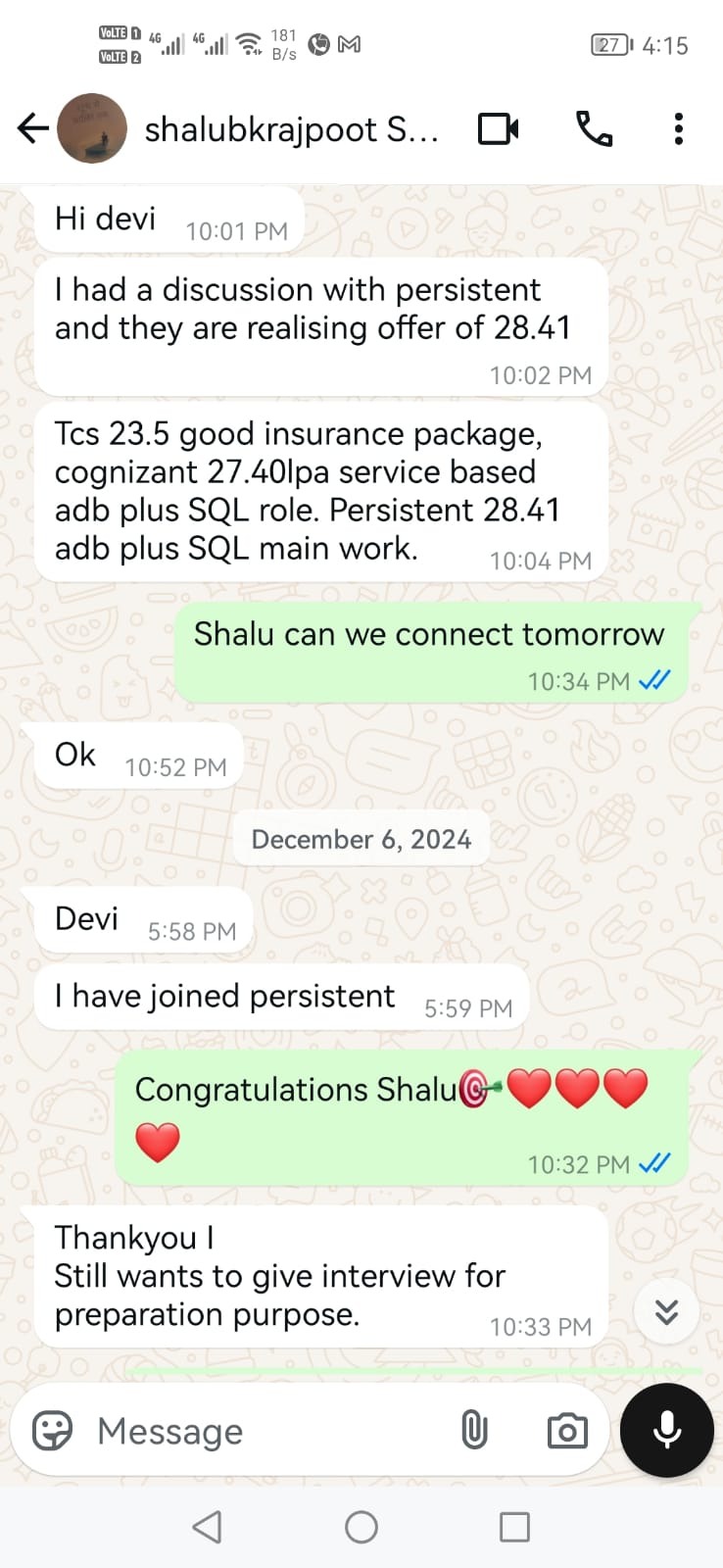This screenshot has height=1568, width=723.
Task: Open shalubkrajpoot's profile picture
Action: 92,128
